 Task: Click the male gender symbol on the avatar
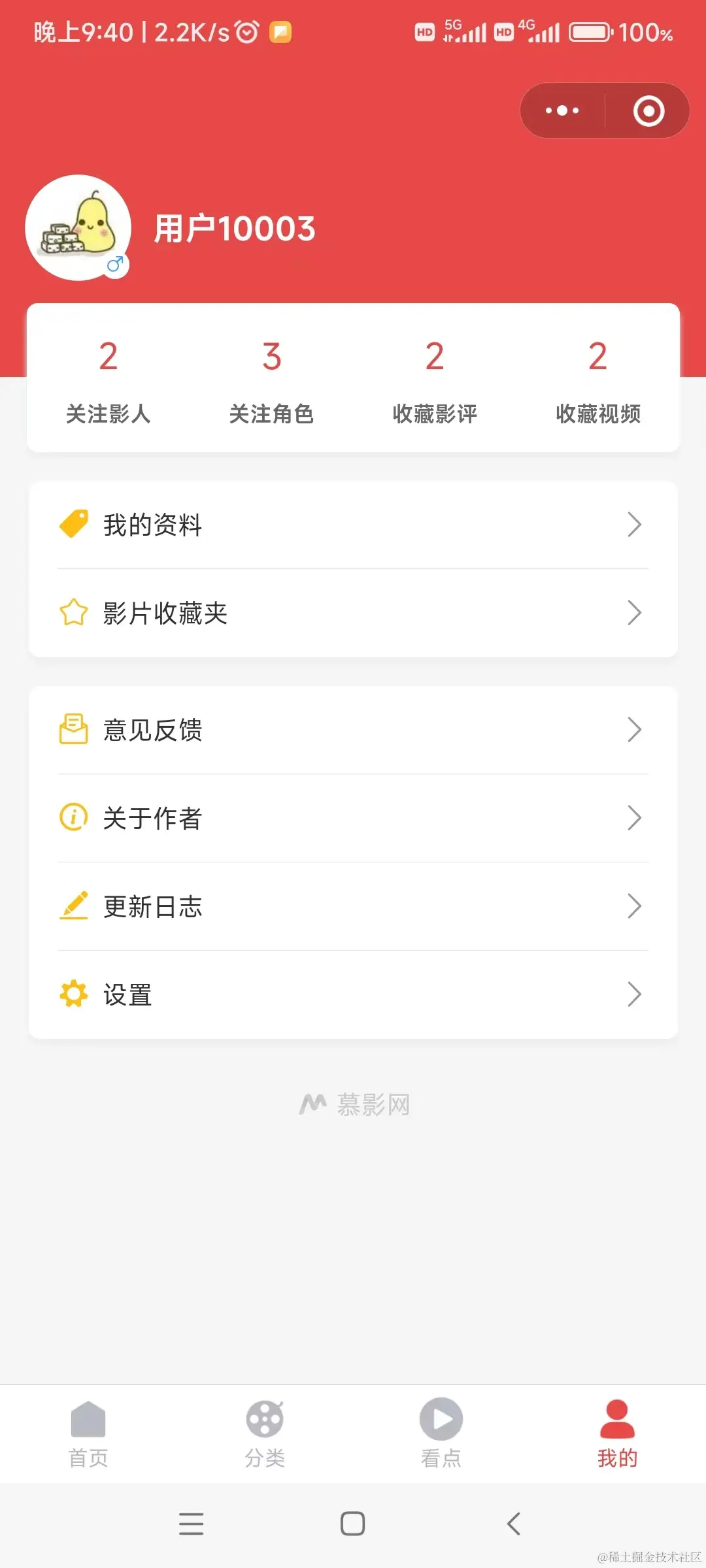pyautogui.click(x=115, y=263)
